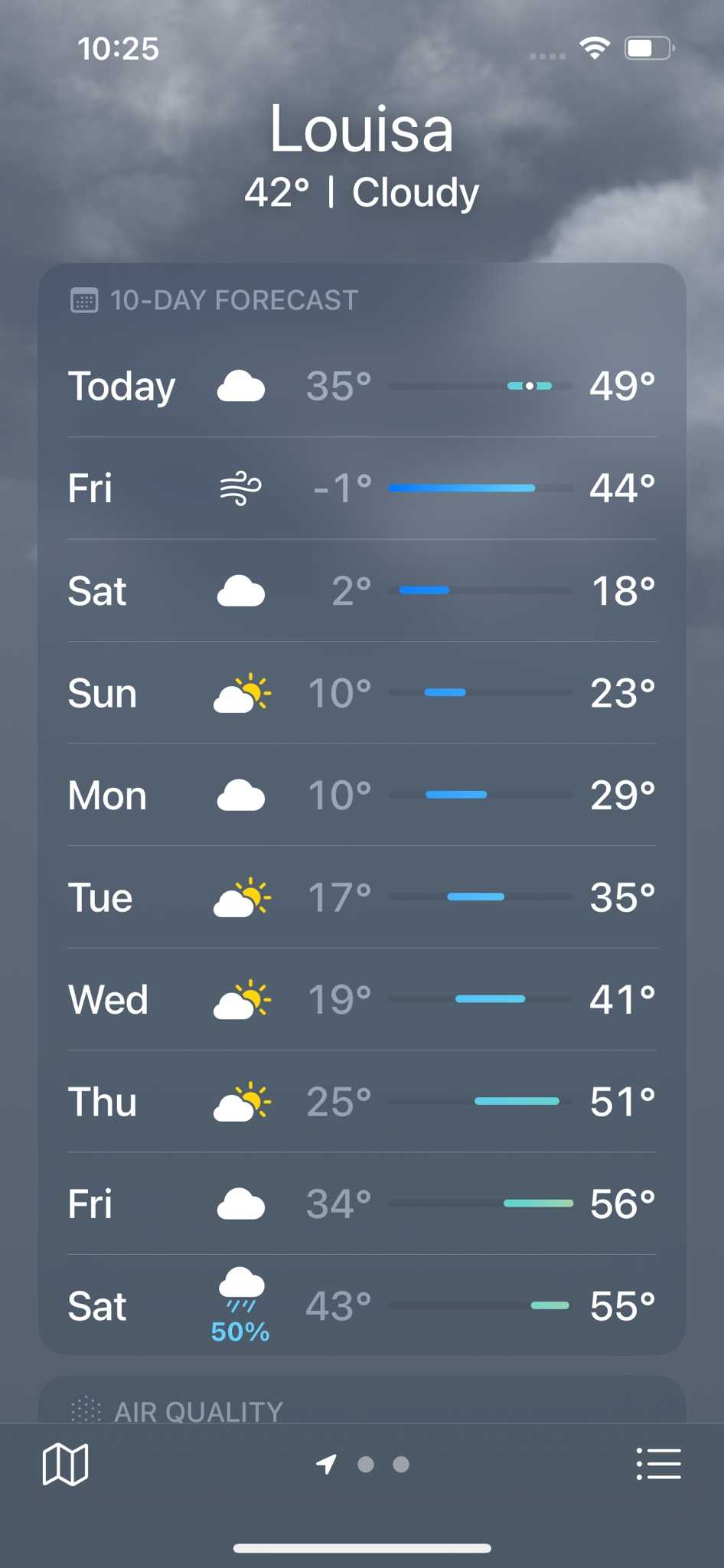
Task: Open Sat forecast with 50% rain
Action: click(362, 1305)
